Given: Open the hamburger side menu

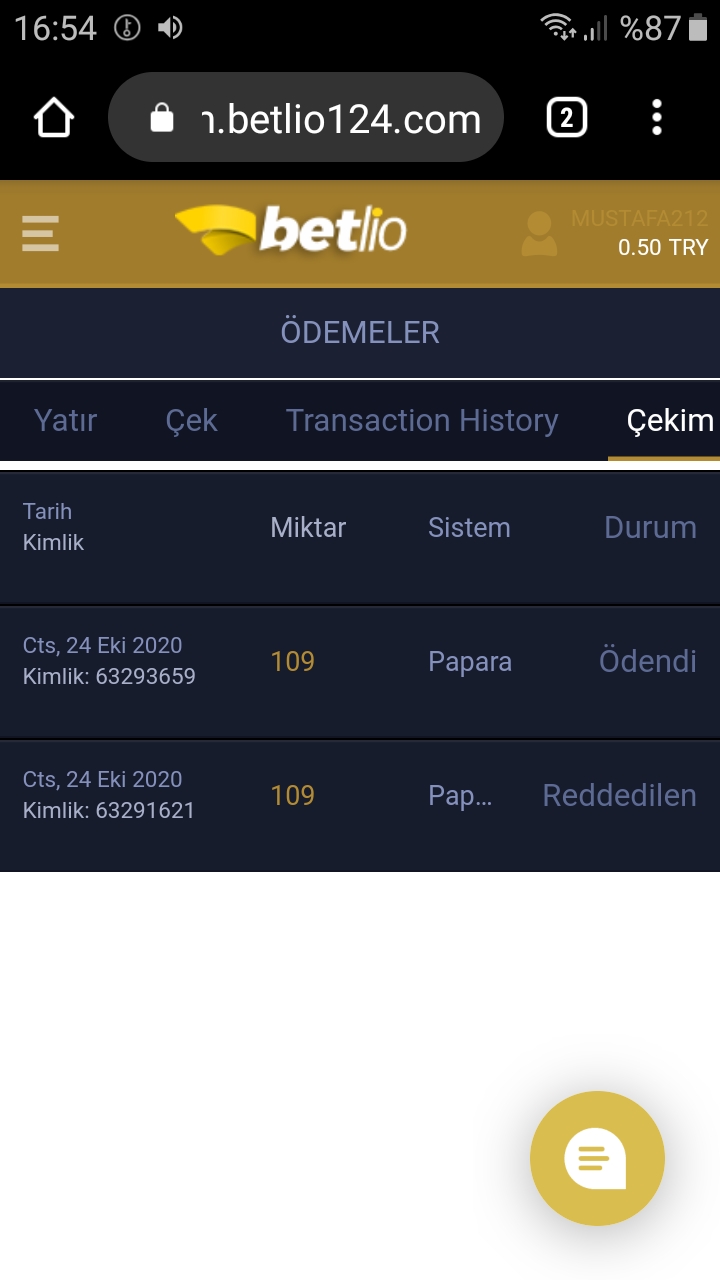Looking at the screenshot, I should point(40,233).
